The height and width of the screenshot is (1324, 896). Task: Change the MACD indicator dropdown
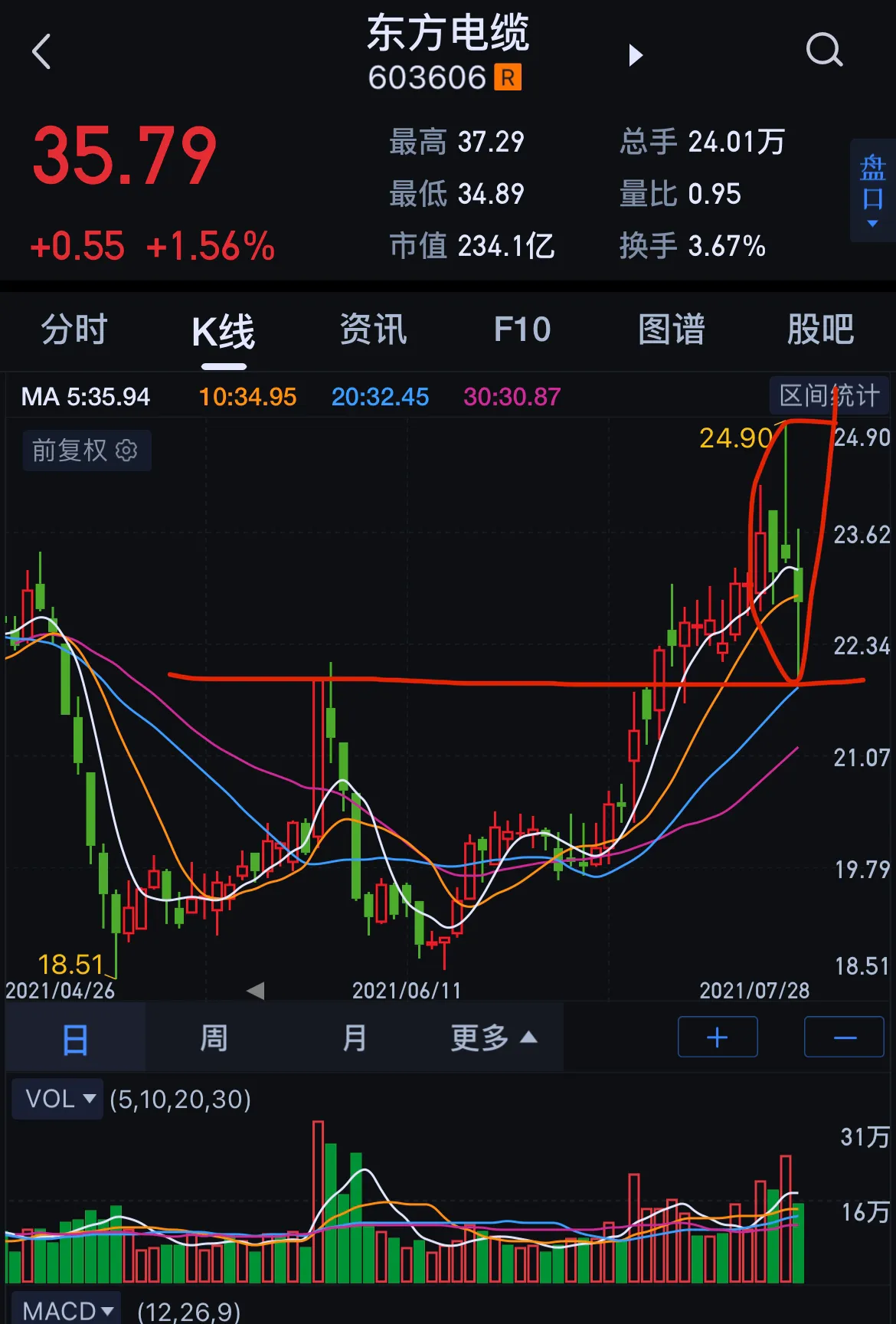coord(67,1311)
